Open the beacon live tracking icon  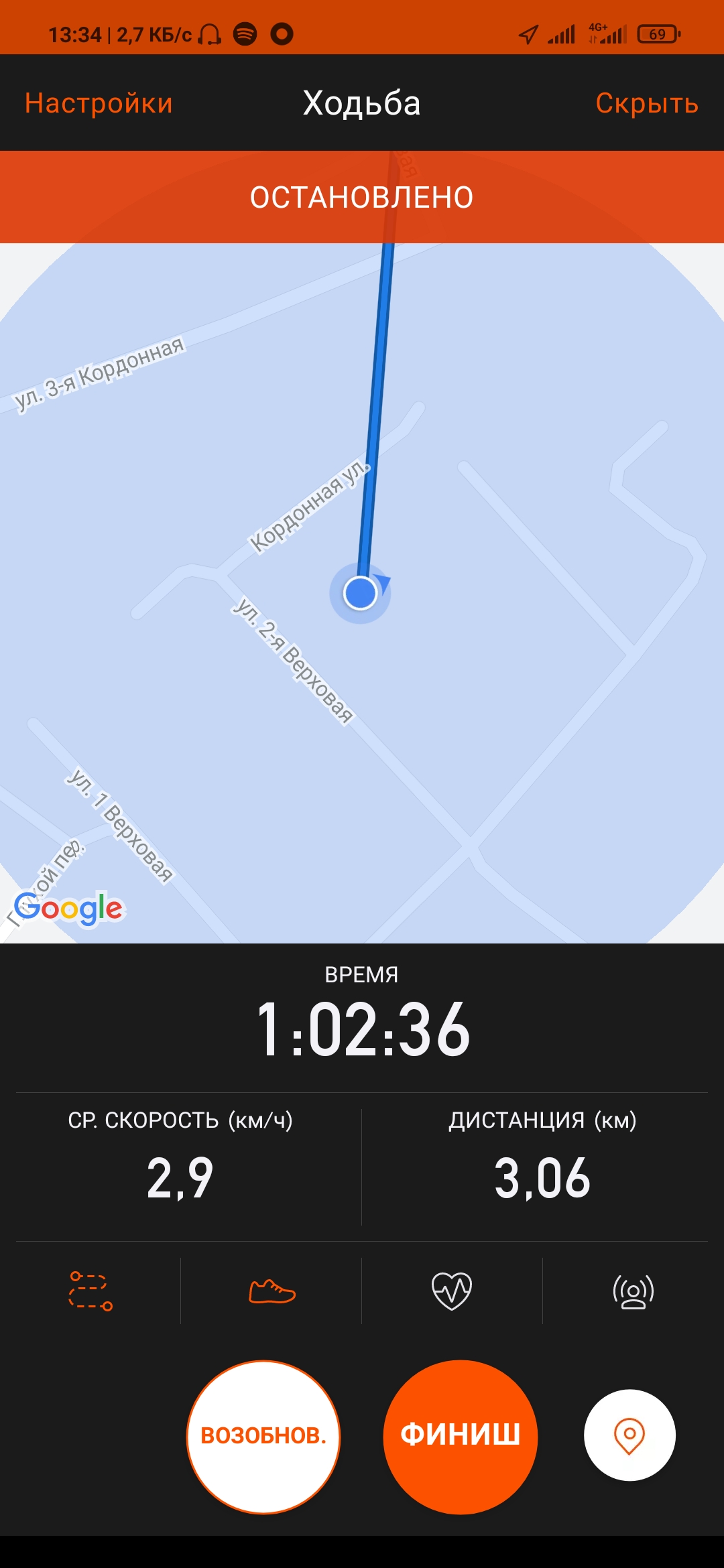pyautogui.click(x=633, y=1291)
